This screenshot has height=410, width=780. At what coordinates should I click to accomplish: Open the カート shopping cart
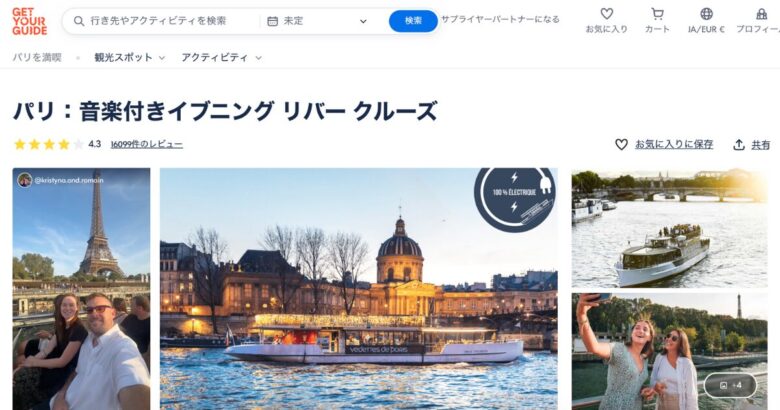(657, 21)
